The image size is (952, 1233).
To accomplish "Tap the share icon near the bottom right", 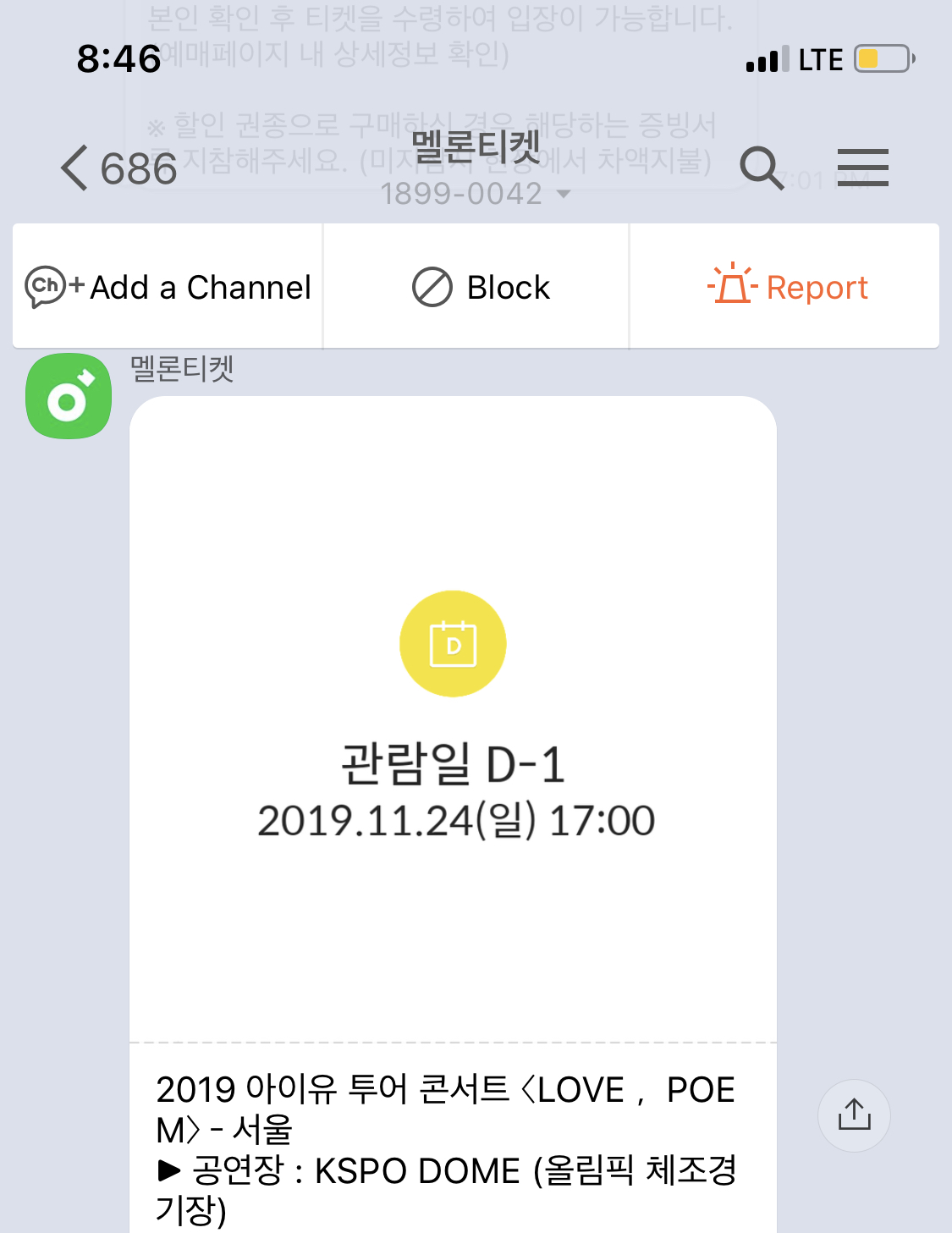I will (854, 1115).
